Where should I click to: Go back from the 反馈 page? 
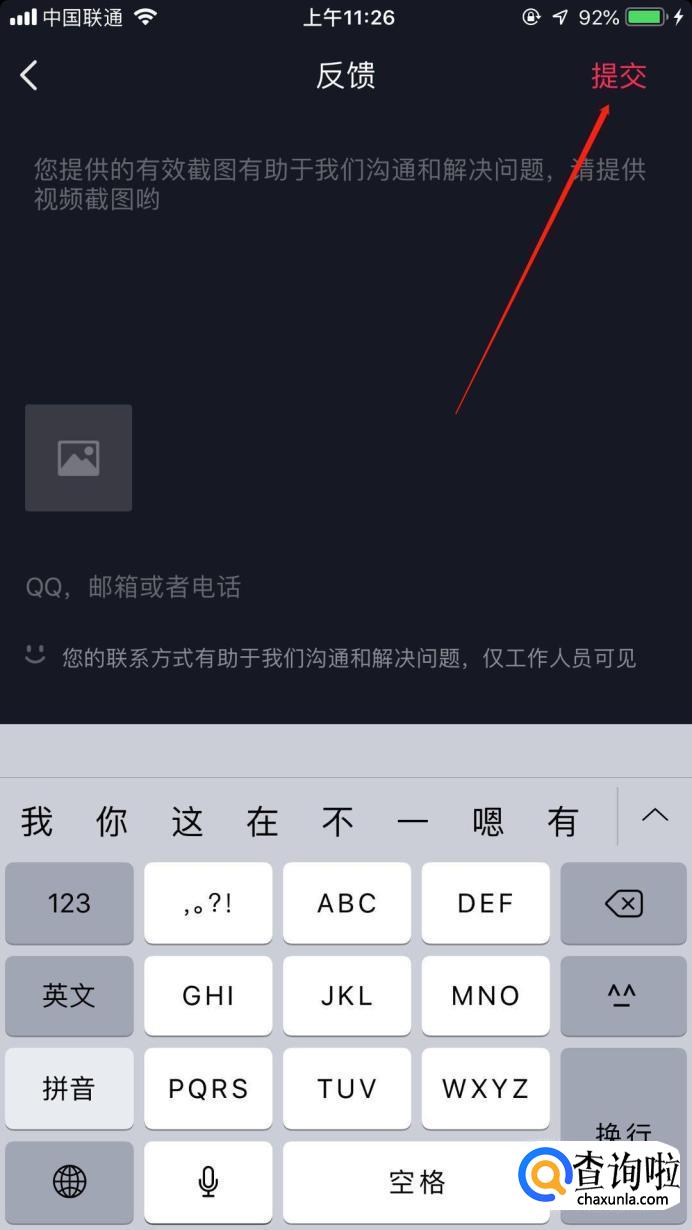[29, 75]
